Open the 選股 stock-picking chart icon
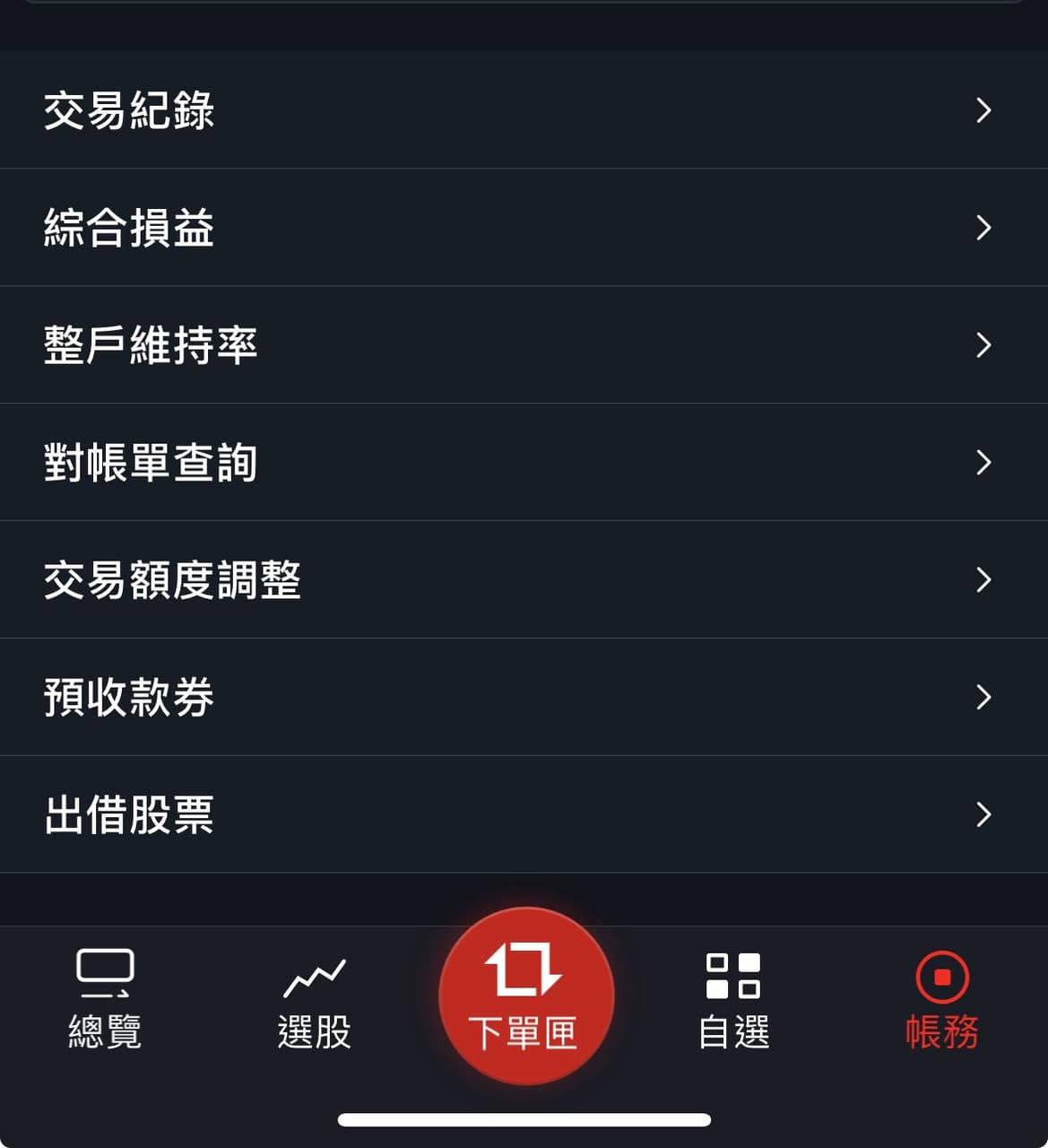This screenshot has width=1048, height=1148. coord(315,975)
